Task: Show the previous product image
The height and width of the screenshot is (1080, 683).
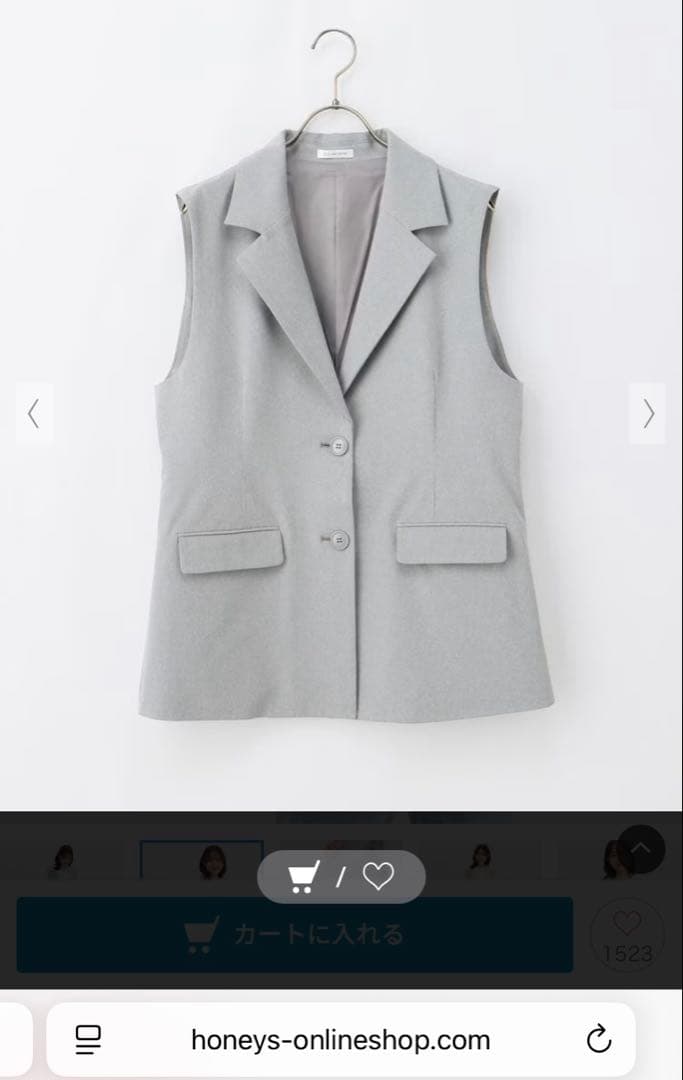Action: pos(34,413)
